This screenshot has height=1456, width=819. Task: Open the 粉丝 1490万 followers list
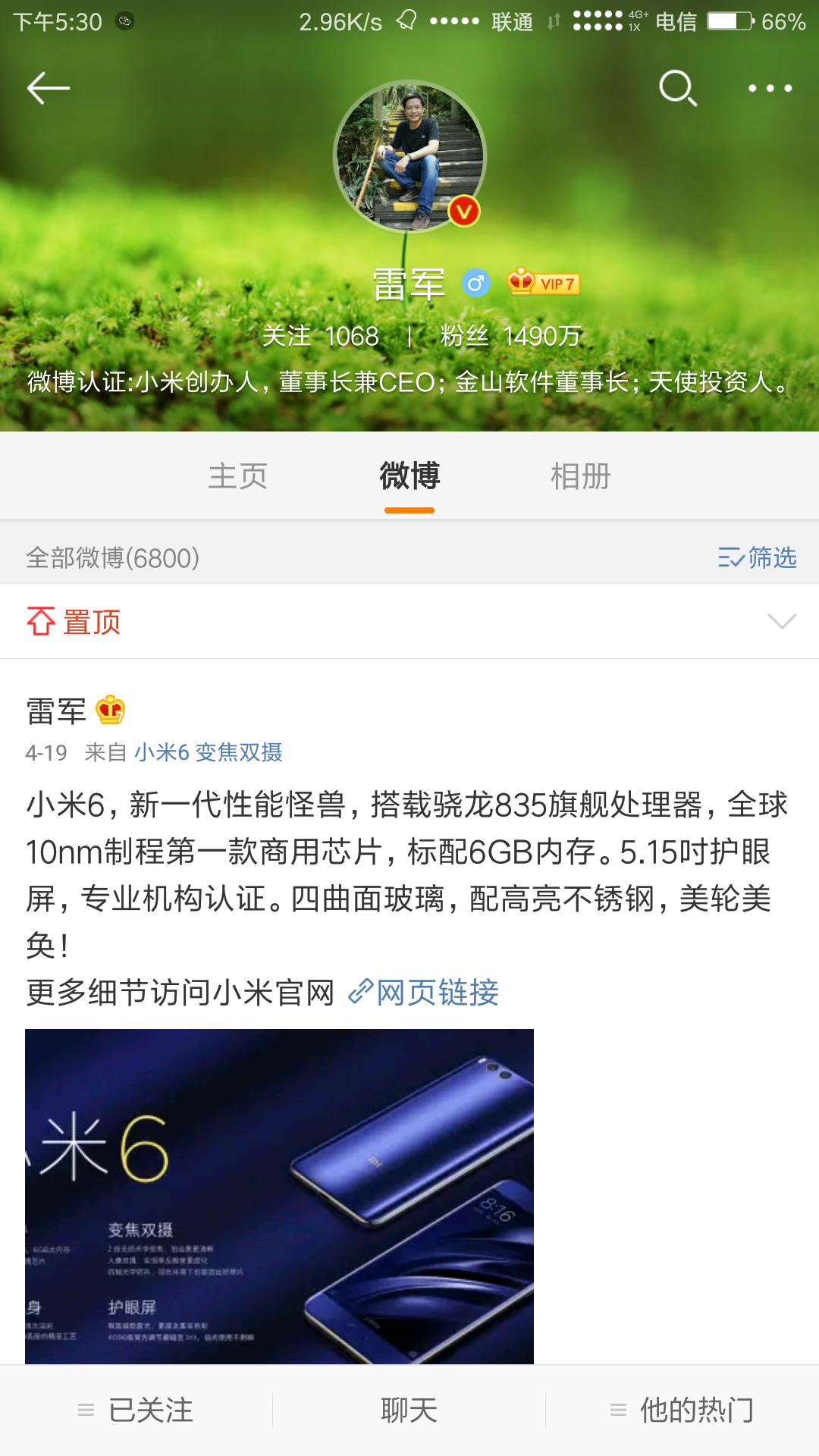(510, 336)
